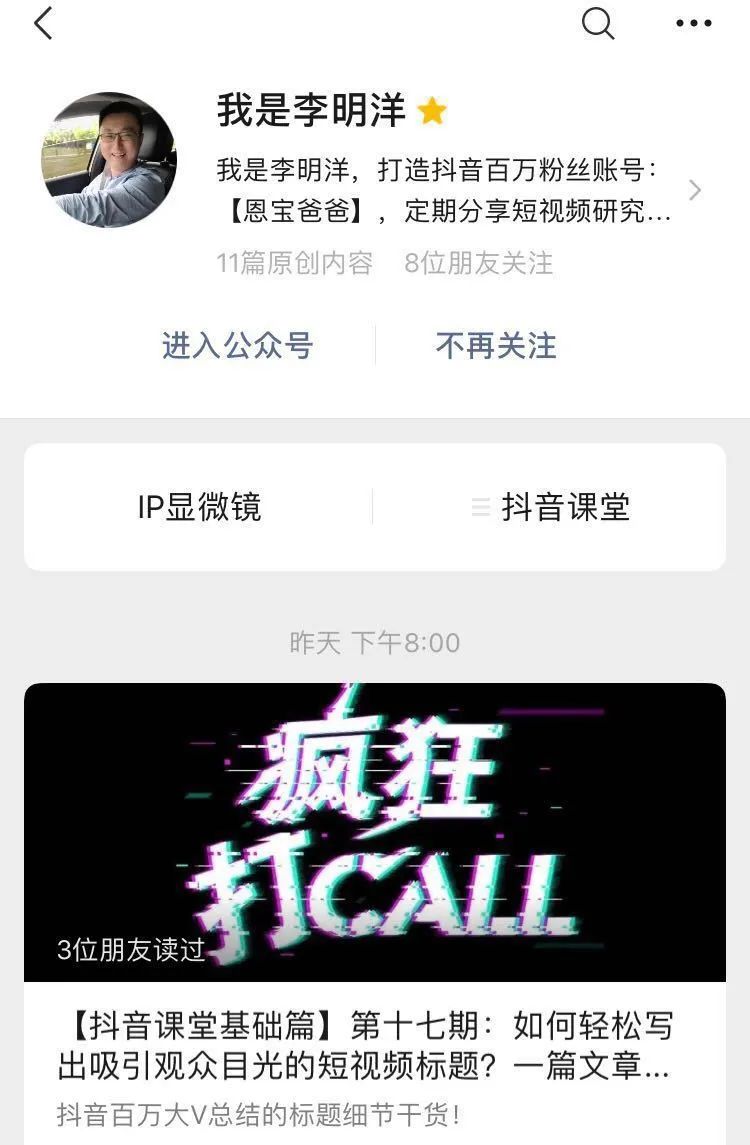Image resolution: width=750 pixels, height=1145 pixels.
Task: Expand the account description with the right chevron
Action: (x=696, y=189)
